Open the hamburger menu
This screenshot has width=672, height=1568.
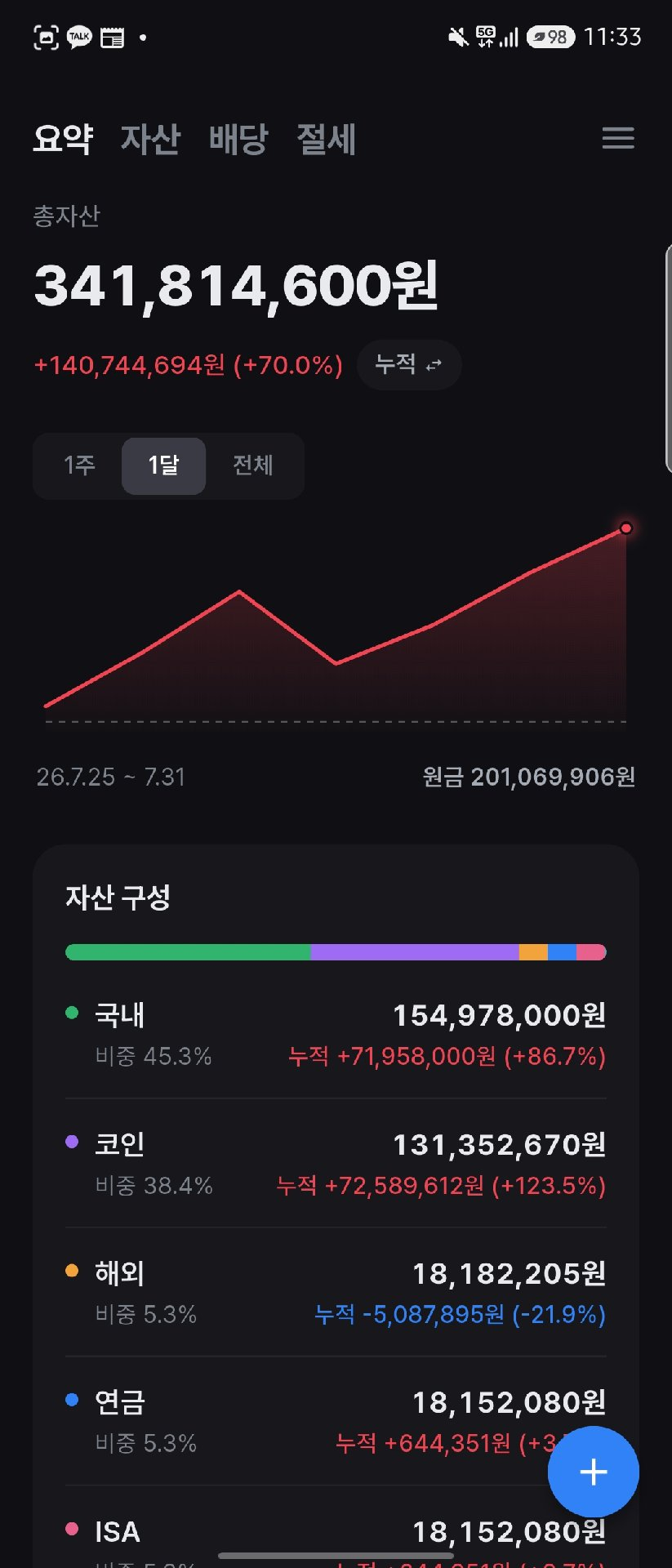point(617,138)
